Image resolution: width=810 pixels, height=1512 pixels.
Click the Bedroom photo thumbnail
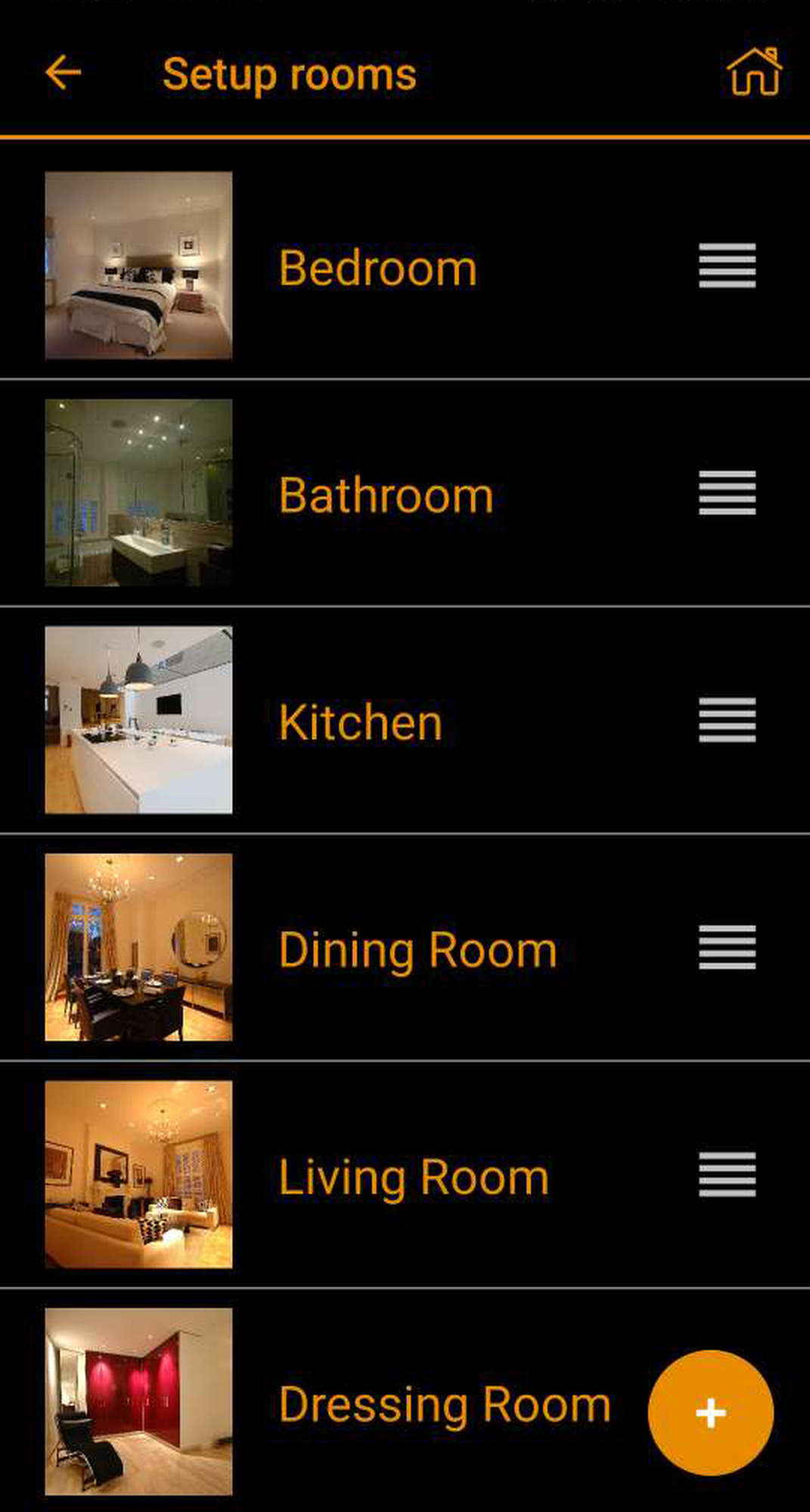coord(139,265)
